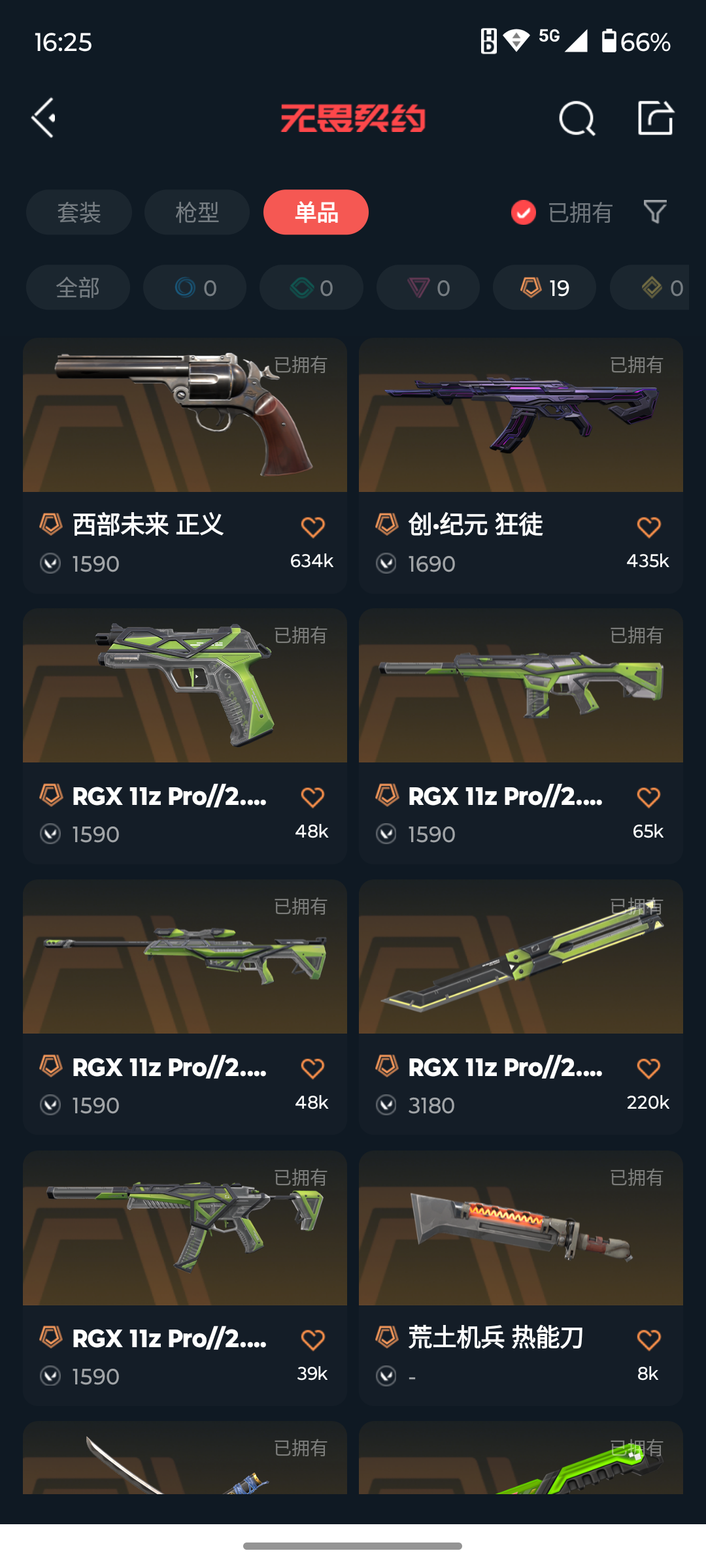Switch to the 套装 tab
706x1568 pixels.
(x=79, y=212)
